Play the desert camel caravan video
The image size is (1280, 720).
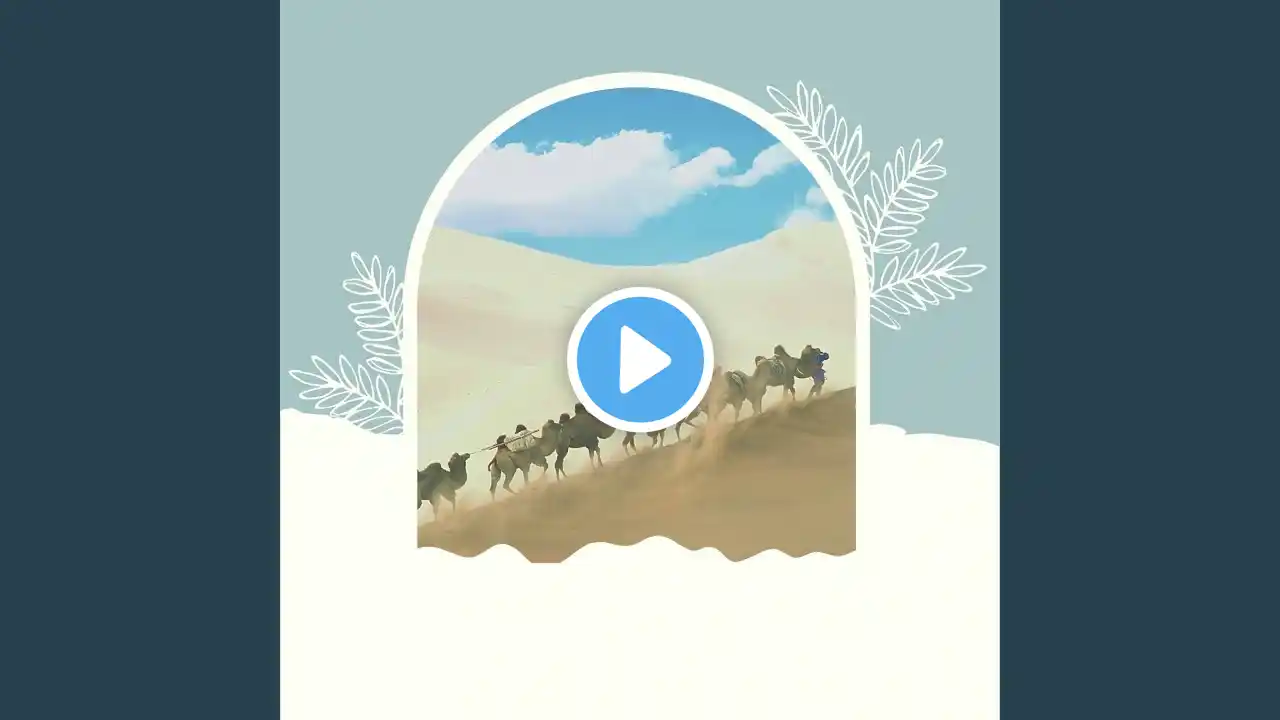click(640, 359)
